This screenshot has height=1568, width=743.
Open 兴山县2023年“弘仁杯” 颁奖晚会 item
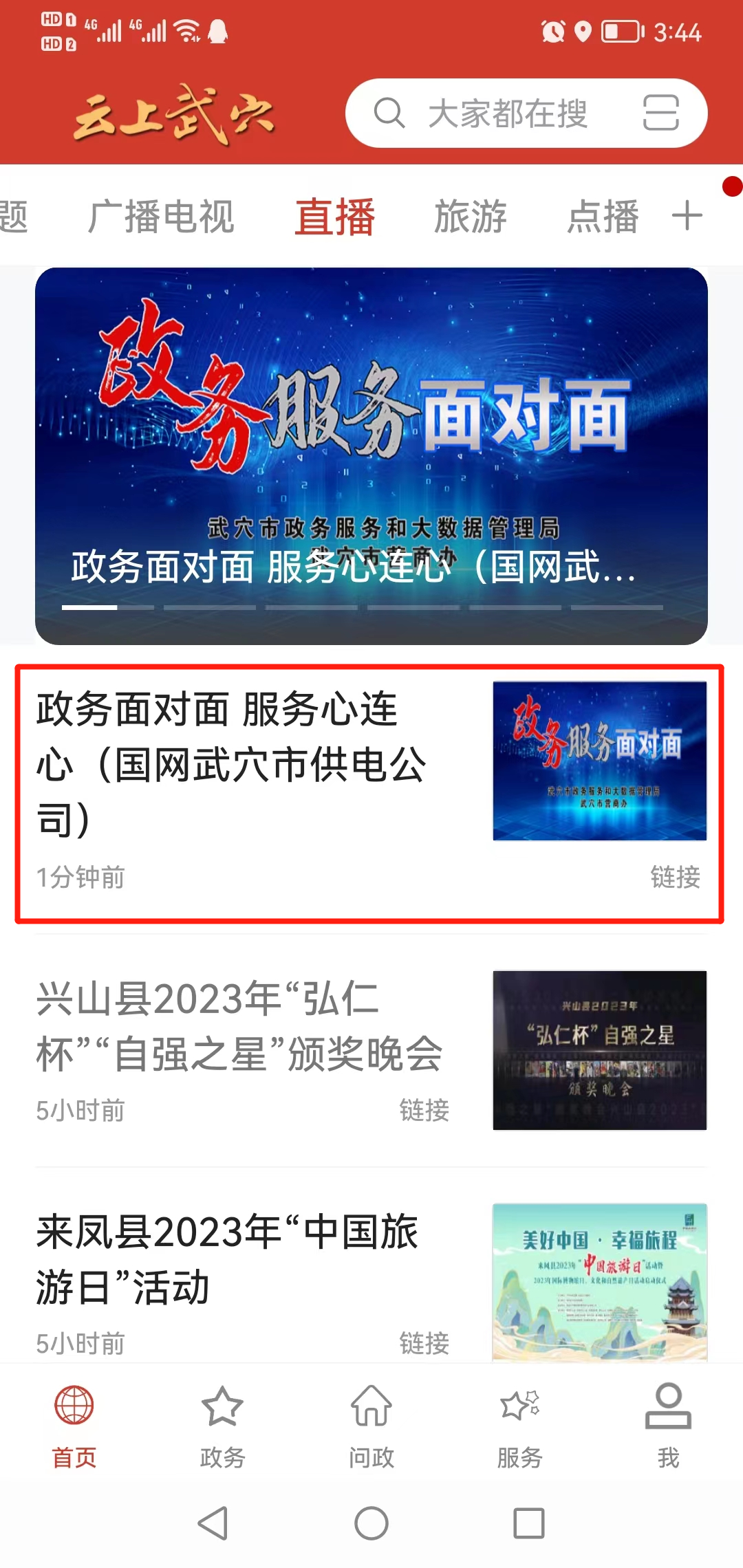tap(371, 1050)
